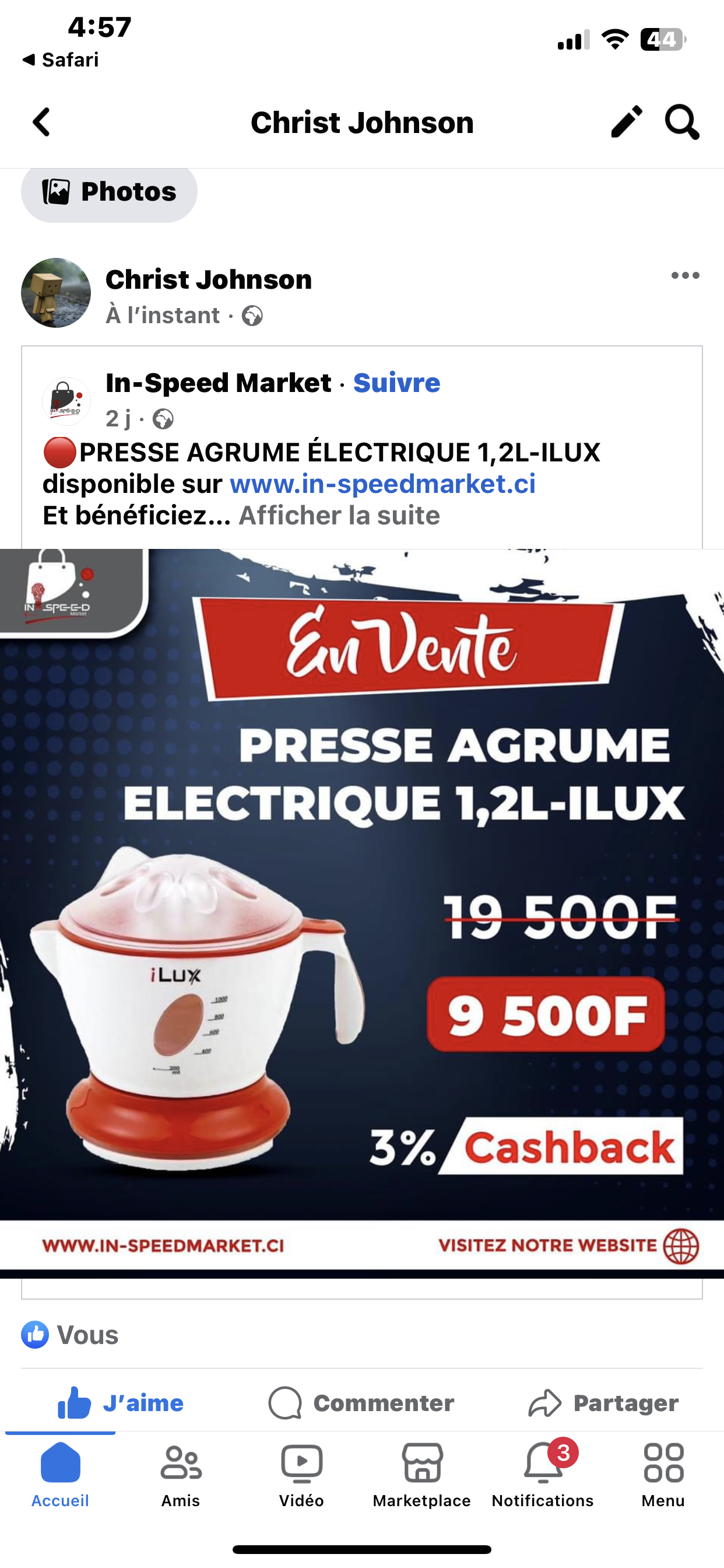
Task: Tap the pencil edit icon
Action: click(627, 122)
